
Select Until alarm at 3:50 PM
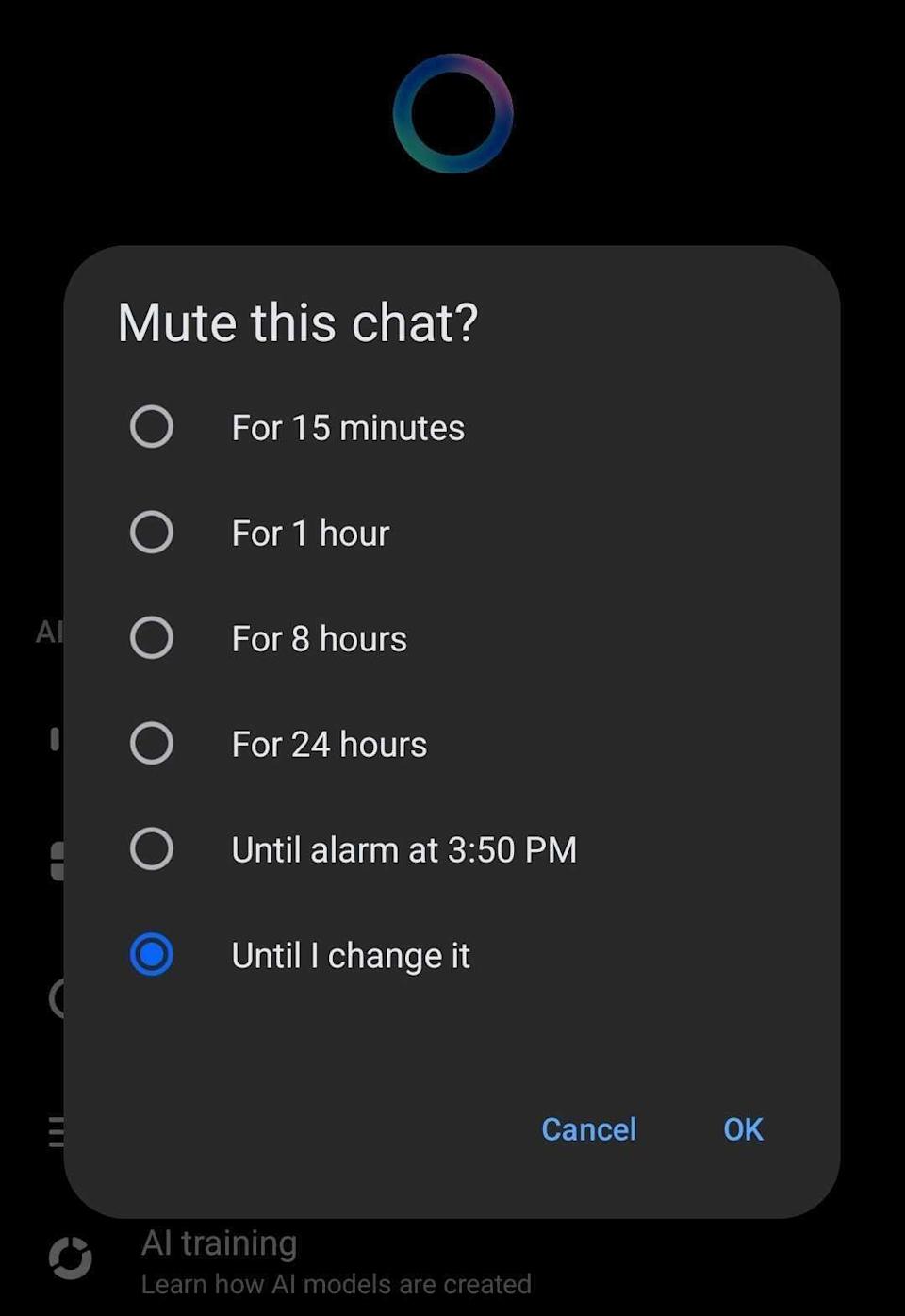152,849
